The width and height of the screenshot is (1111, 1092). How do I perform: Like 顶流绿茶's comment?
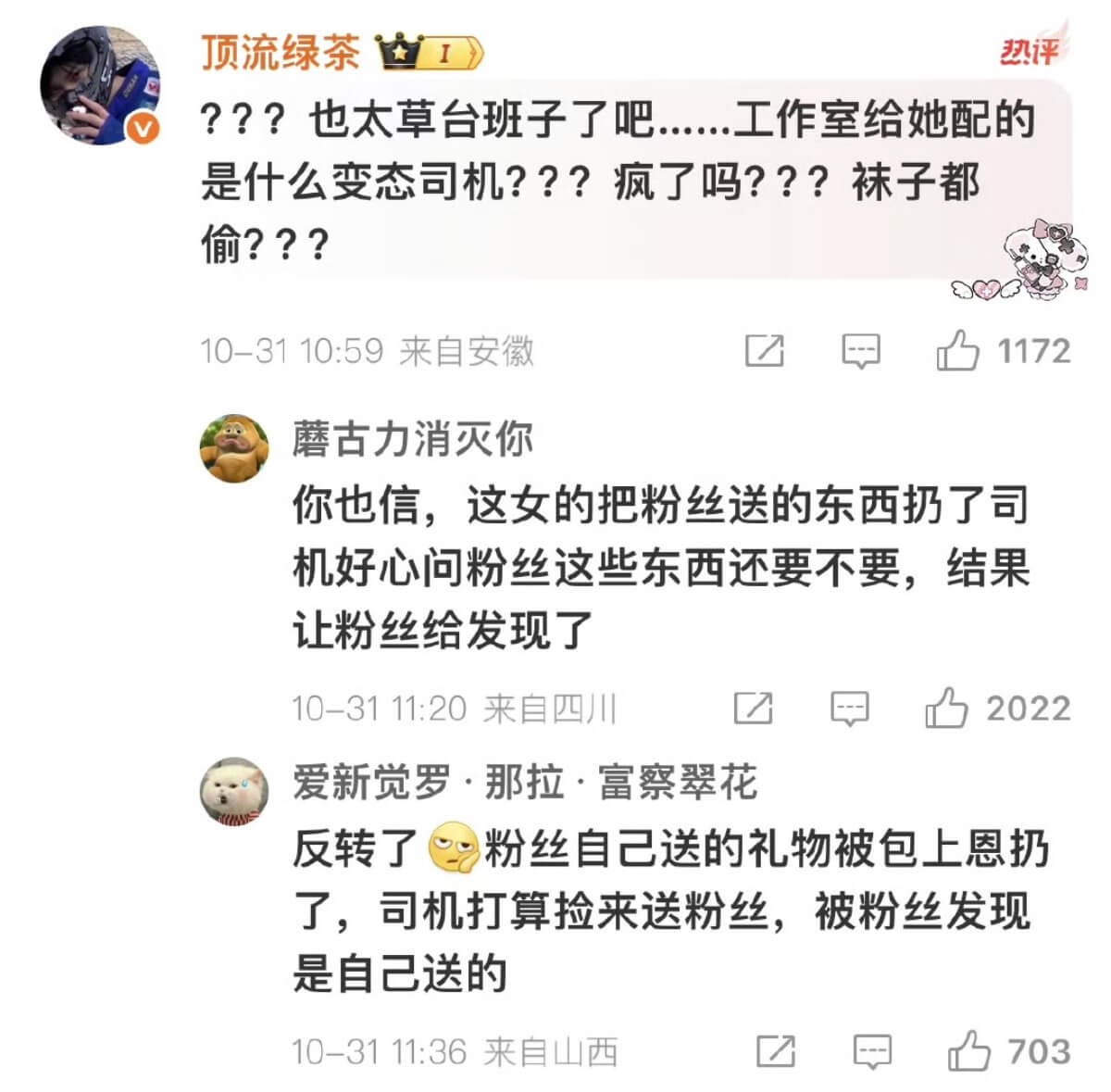click(x=958, y=351)
